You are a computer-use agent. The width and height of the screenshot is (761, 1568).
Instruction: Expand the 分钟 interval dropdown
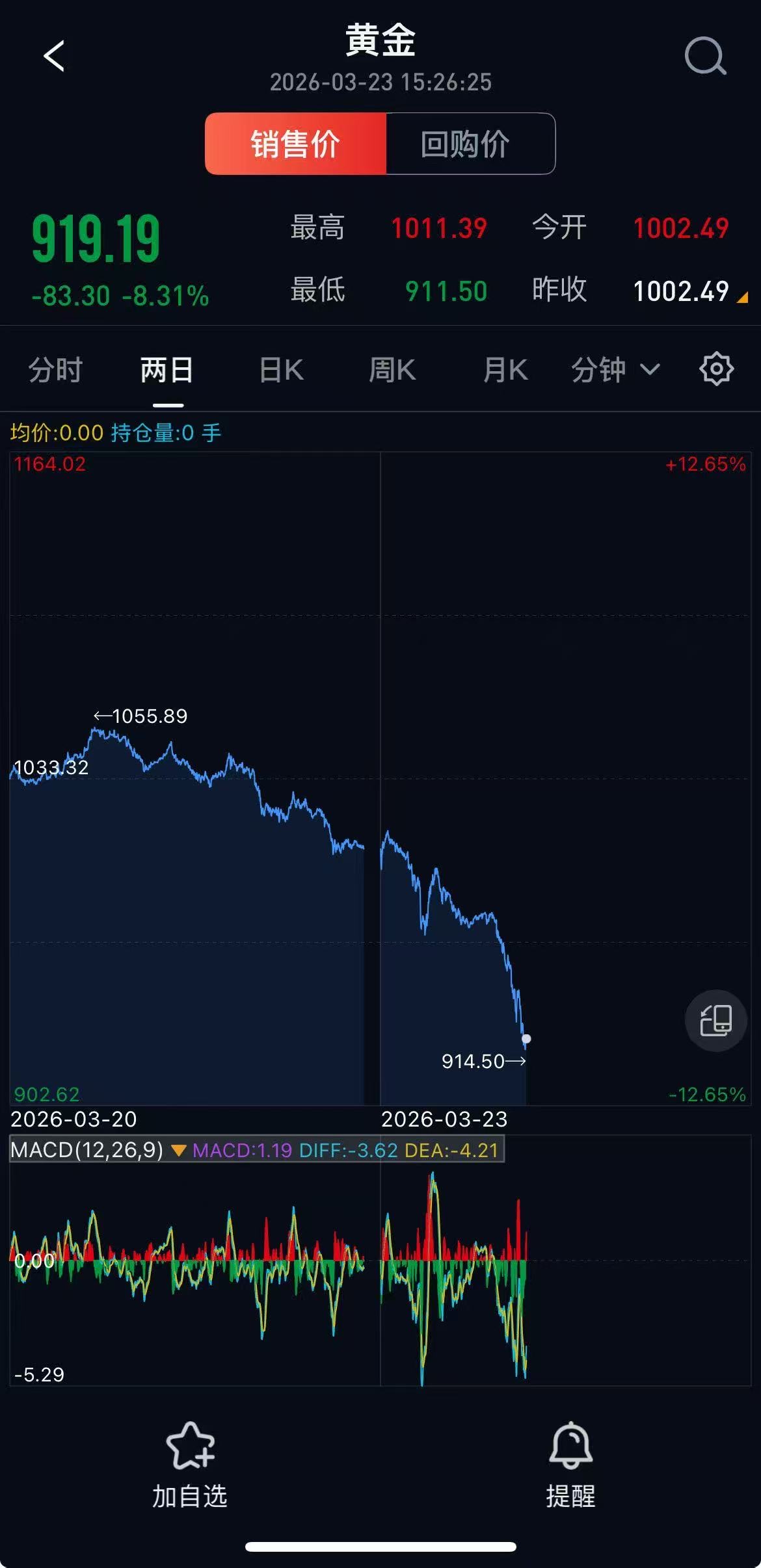click(x=615, y=370)
